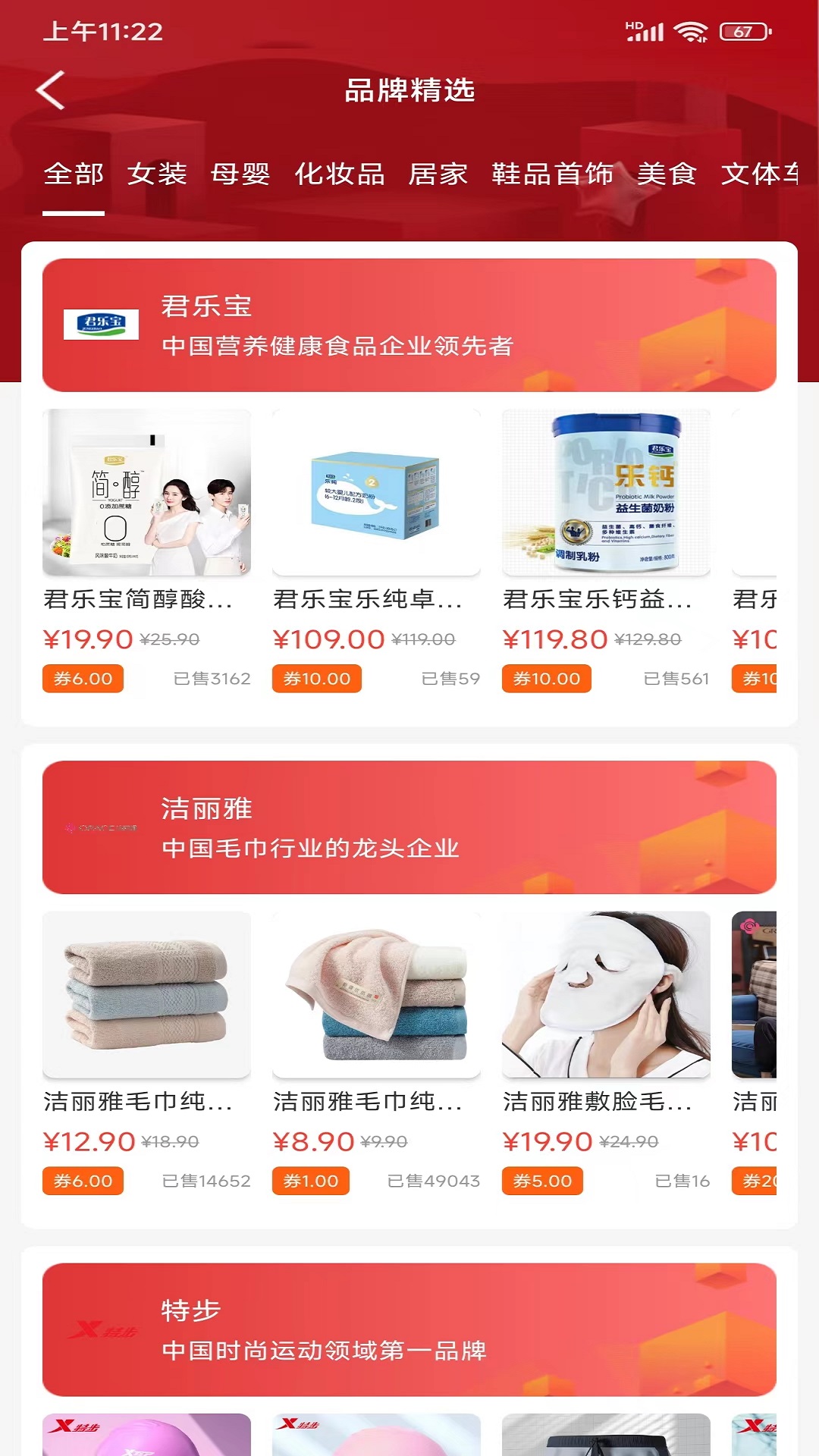Open the 美食 category
Image resolution: width=819 pixels, height=1456 pixels.
coord(669,175)
